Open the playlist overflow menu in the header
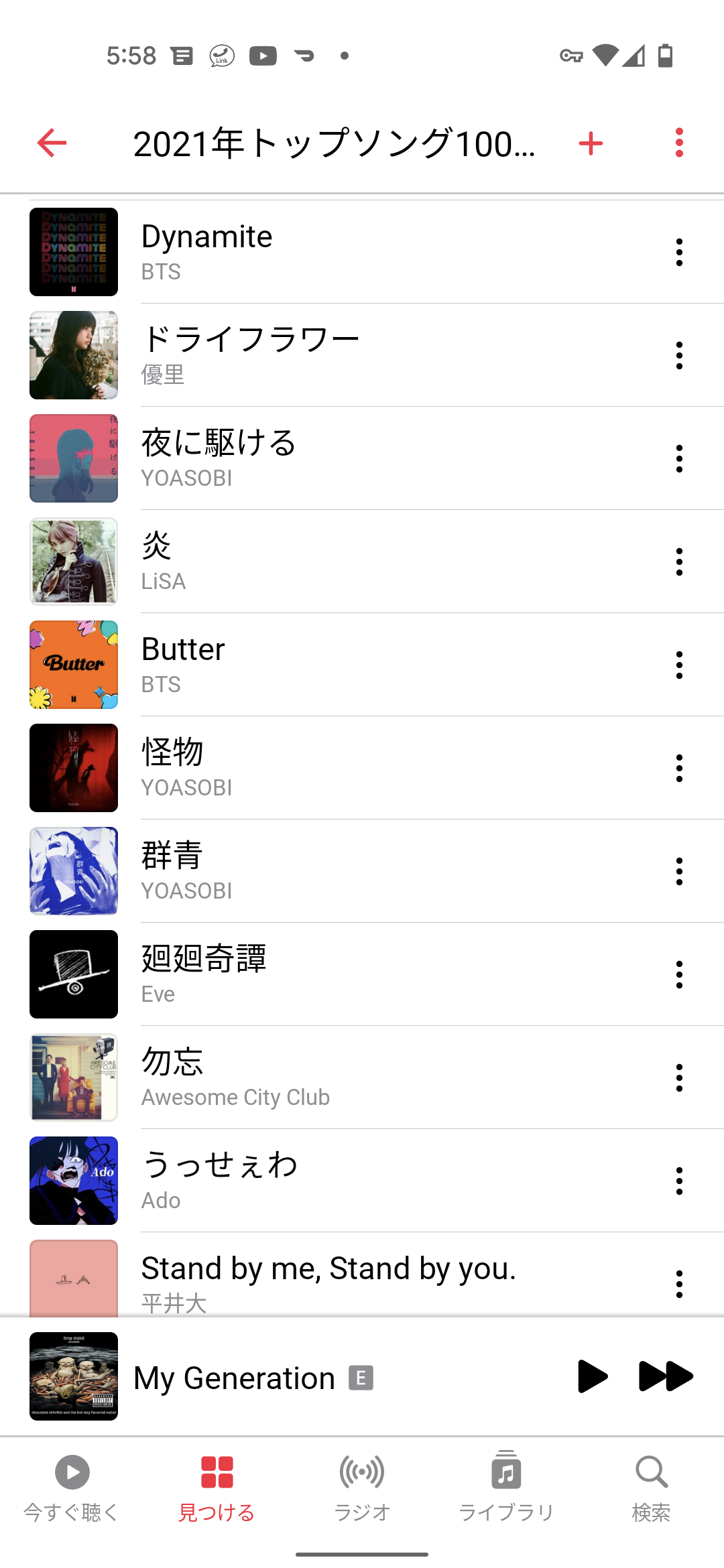Image resolution: width=724 pixels, height=1568 pixels. [x=679, y=143]
